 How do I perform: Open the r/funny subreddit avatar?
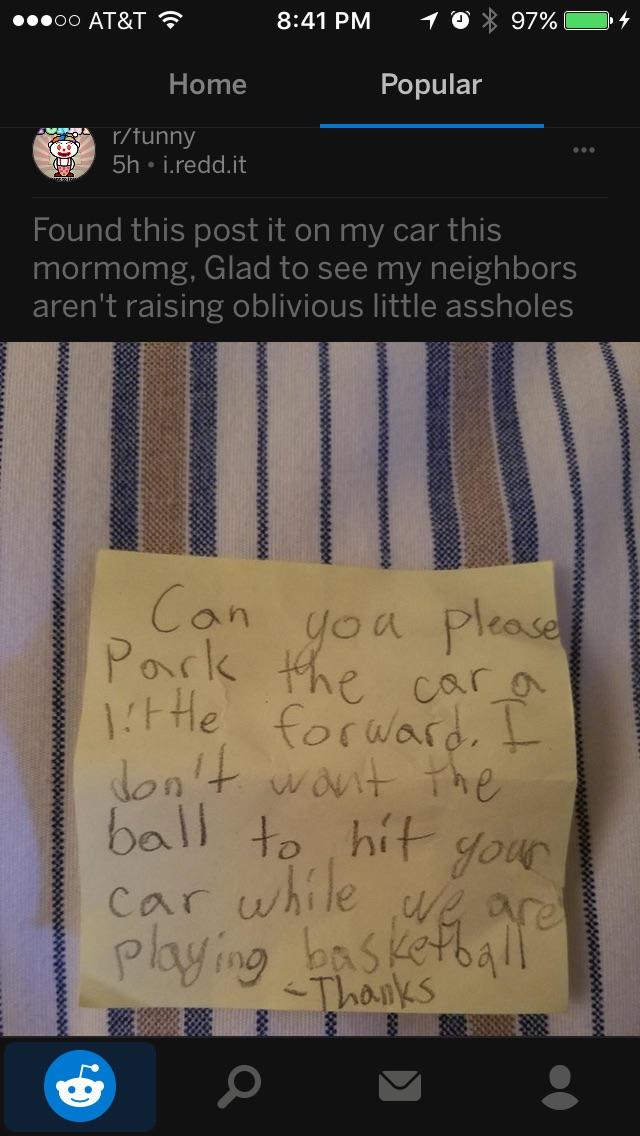tap(64, 154)
